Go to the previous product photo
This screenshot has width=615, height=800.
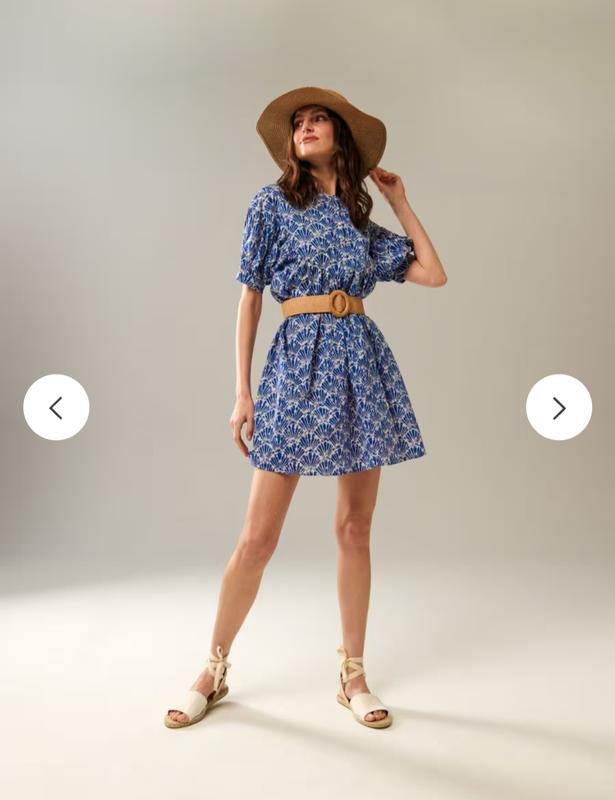[x=56, y=407]
